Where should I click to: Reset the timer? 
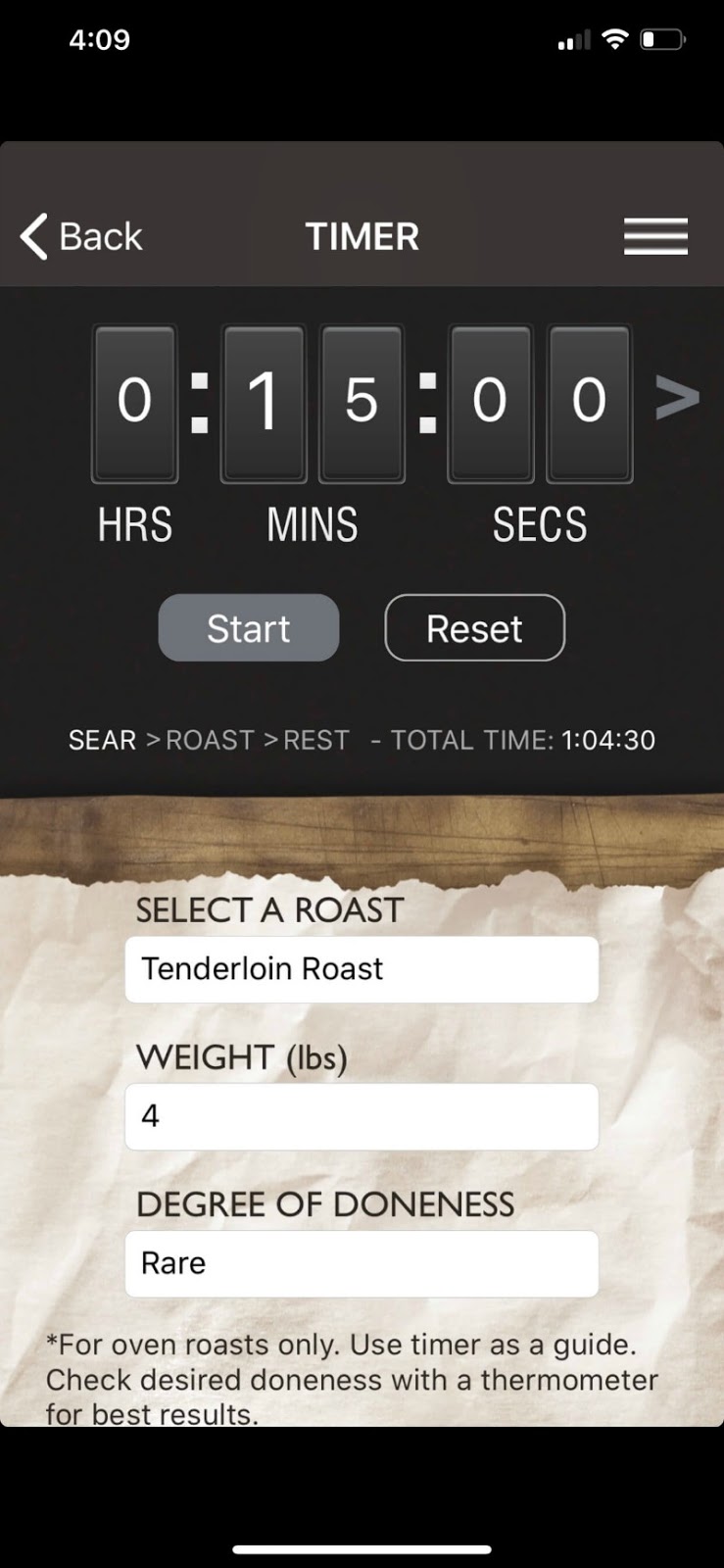[x=474, y=628]
